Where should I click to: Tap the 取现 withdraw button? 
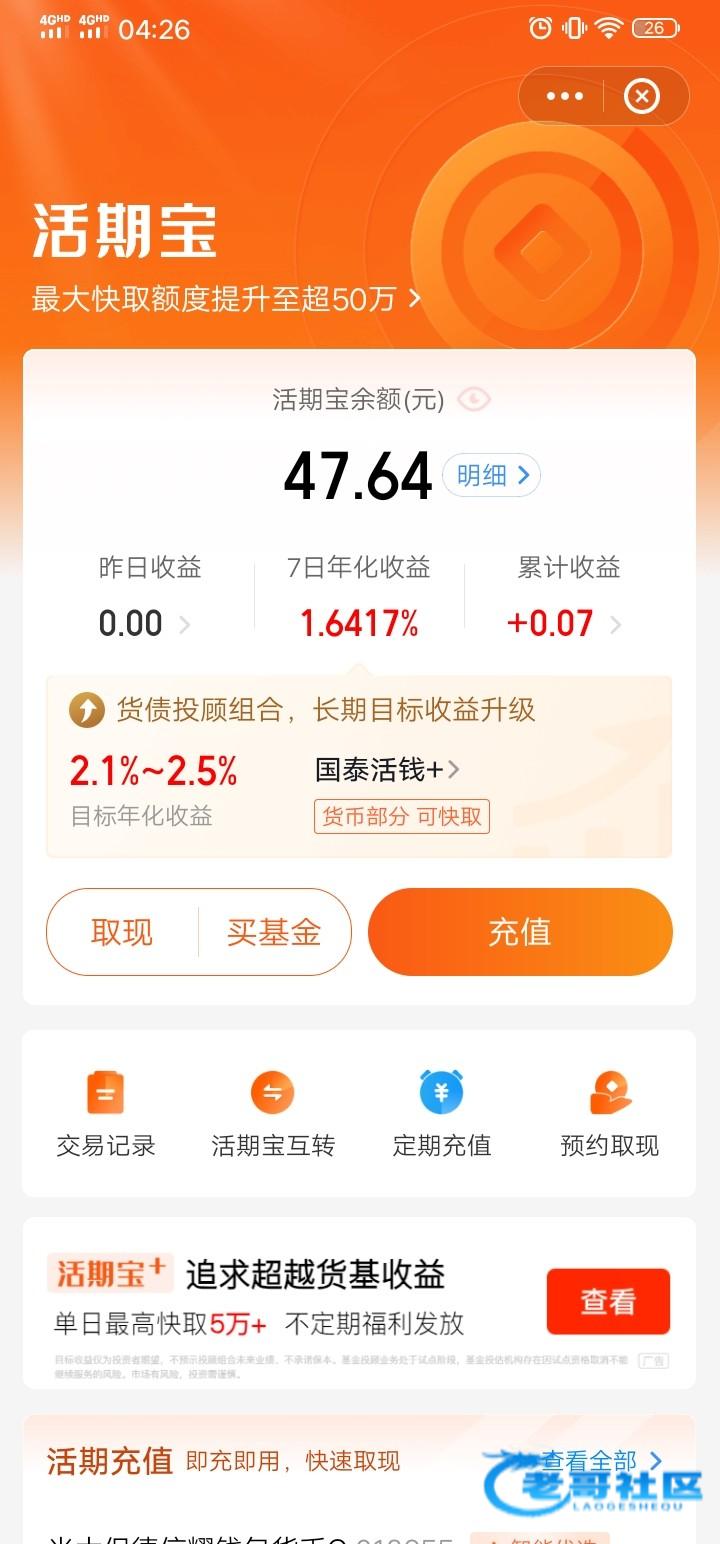pos(122,932)
